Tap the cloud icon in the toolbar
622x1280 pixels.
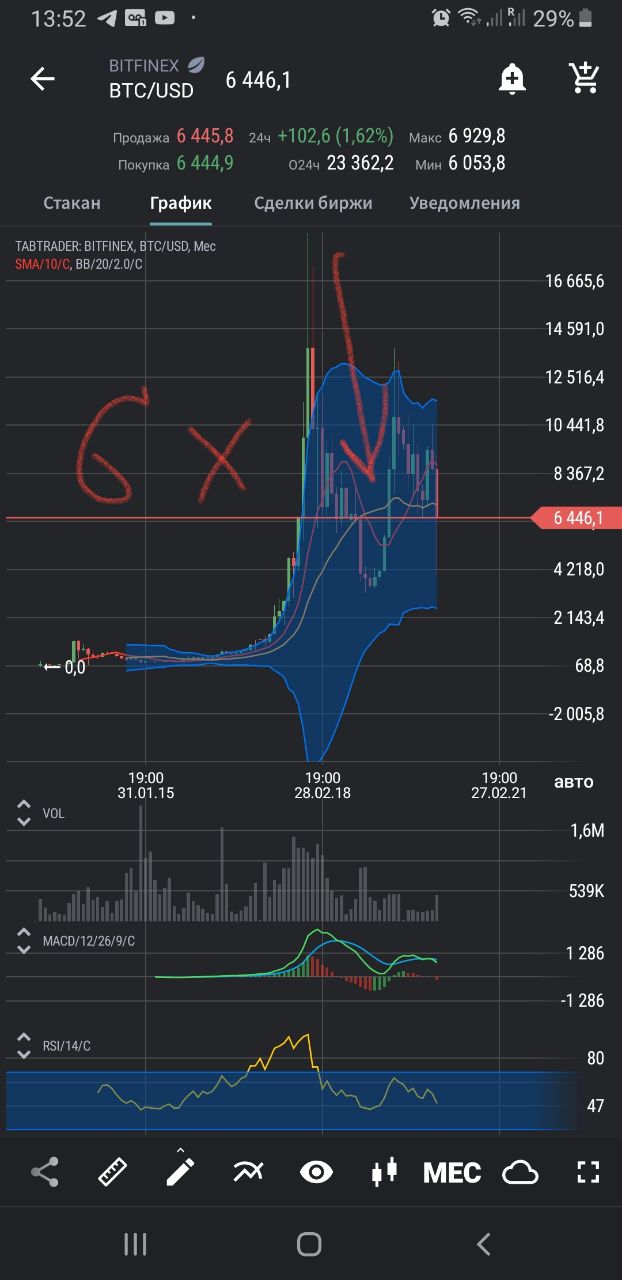(520, 1172)
